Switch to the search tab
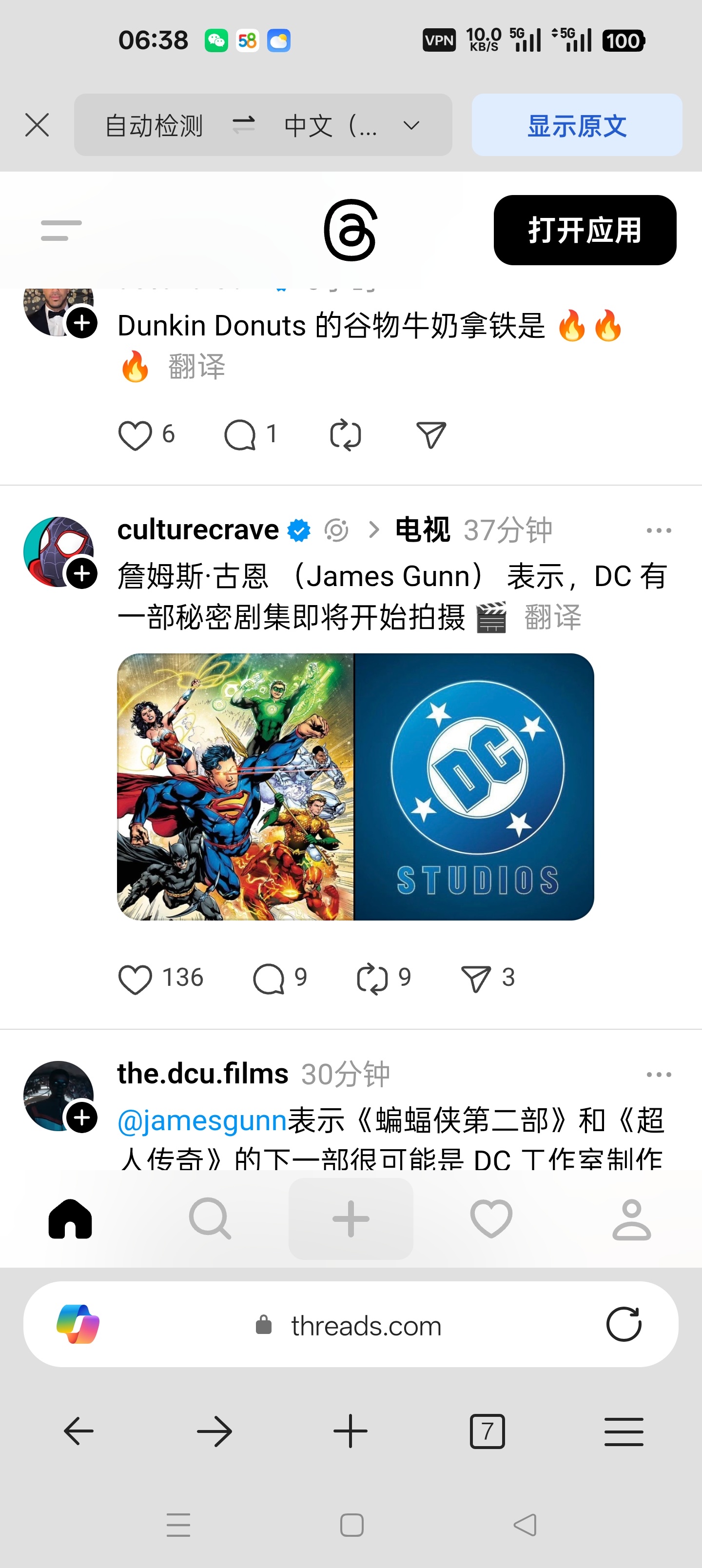 pyautogui.click(x=210, y=1218)
